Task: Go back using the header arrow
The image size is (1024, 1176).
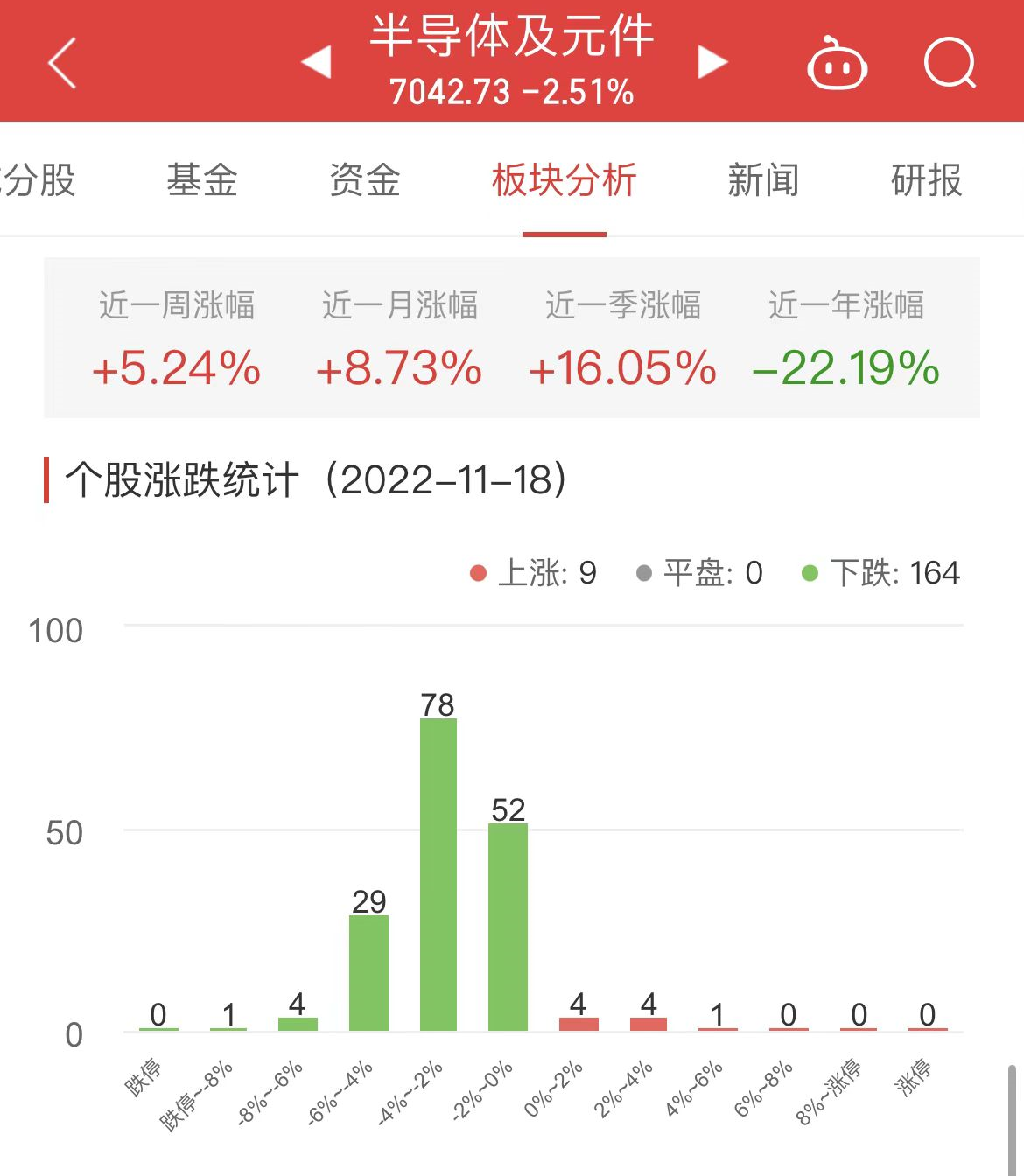Action: coord(63,63)
